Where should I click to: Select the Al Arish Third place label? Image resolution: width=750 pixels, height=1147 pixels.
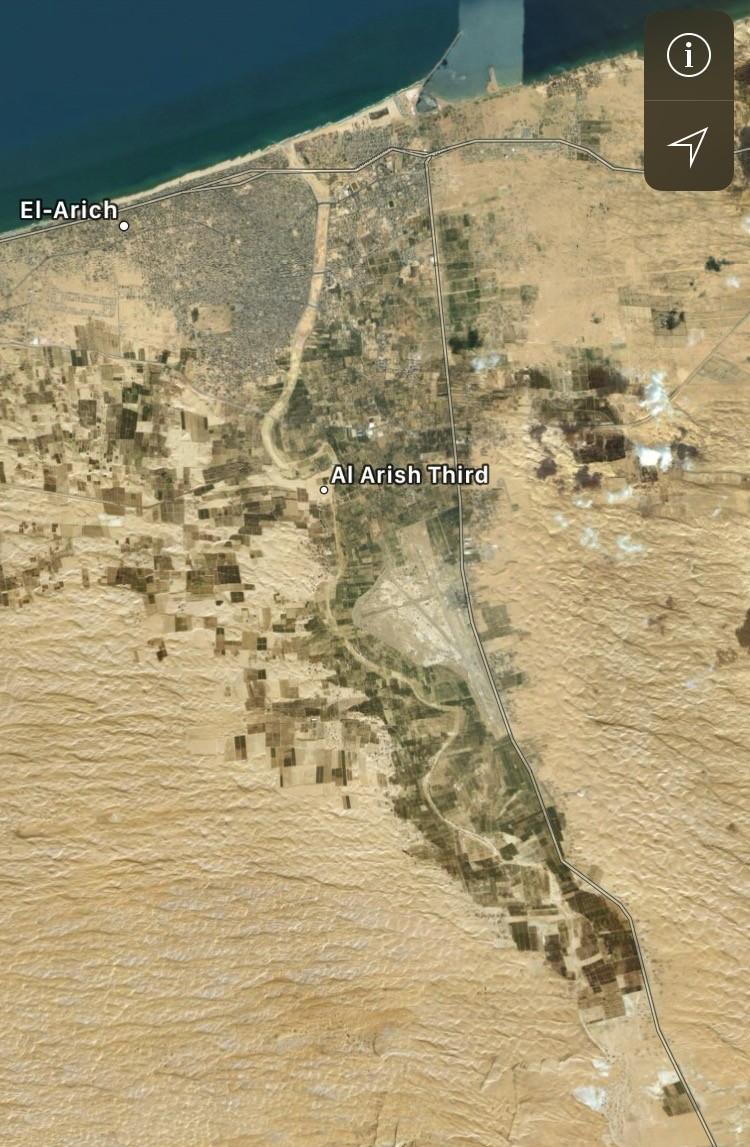pyautogui.click(x=409, y=475)
